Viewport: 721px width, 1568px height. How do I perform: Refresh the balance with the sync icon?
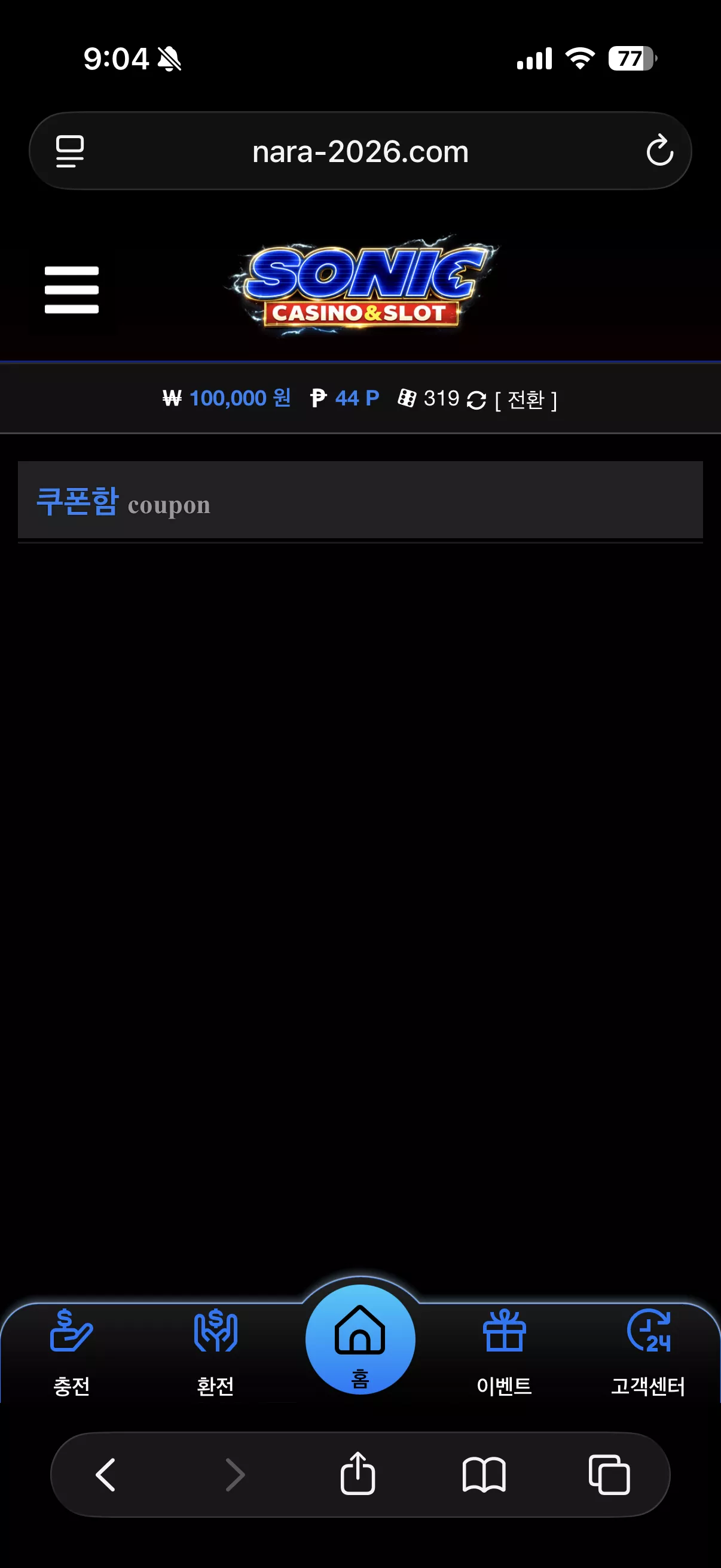pyautogui.click(x=476, y=400)
